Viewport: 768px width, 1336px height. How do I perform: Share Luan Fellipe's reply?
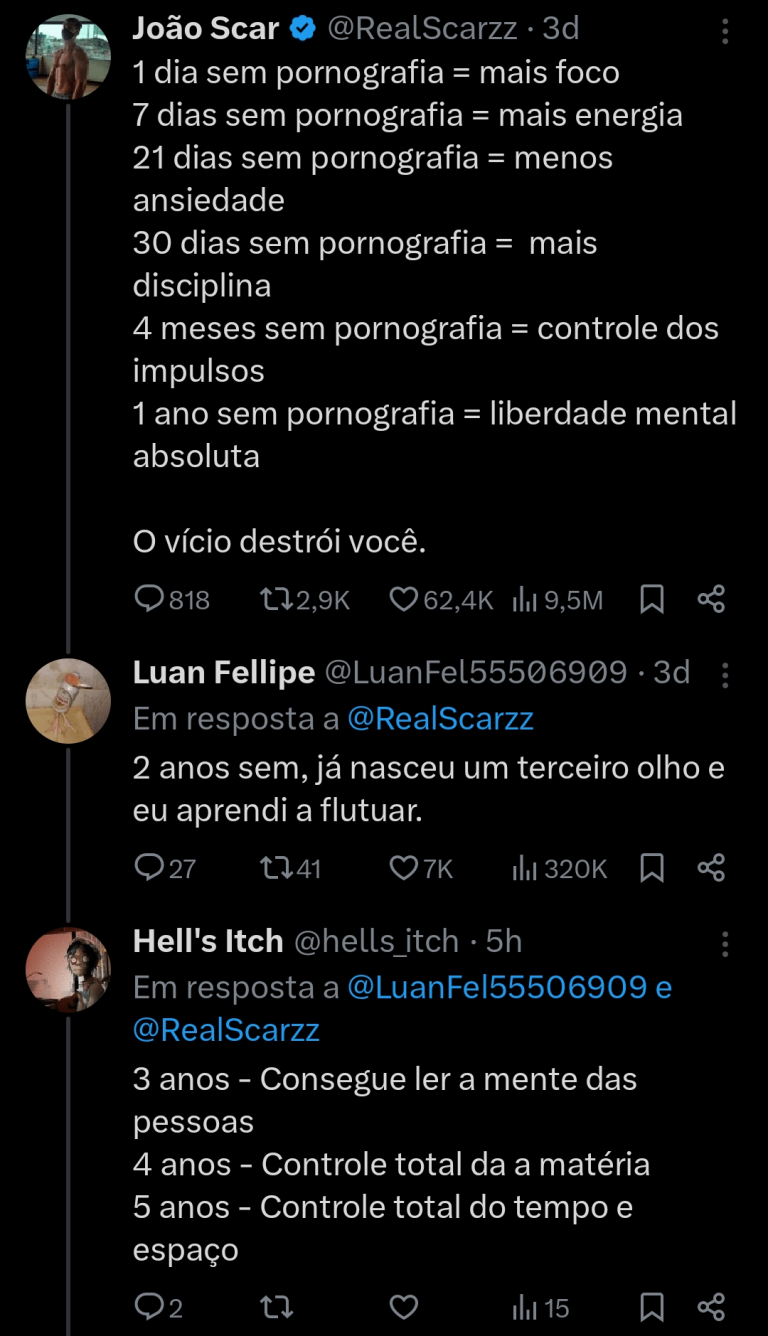pos(711,868)
